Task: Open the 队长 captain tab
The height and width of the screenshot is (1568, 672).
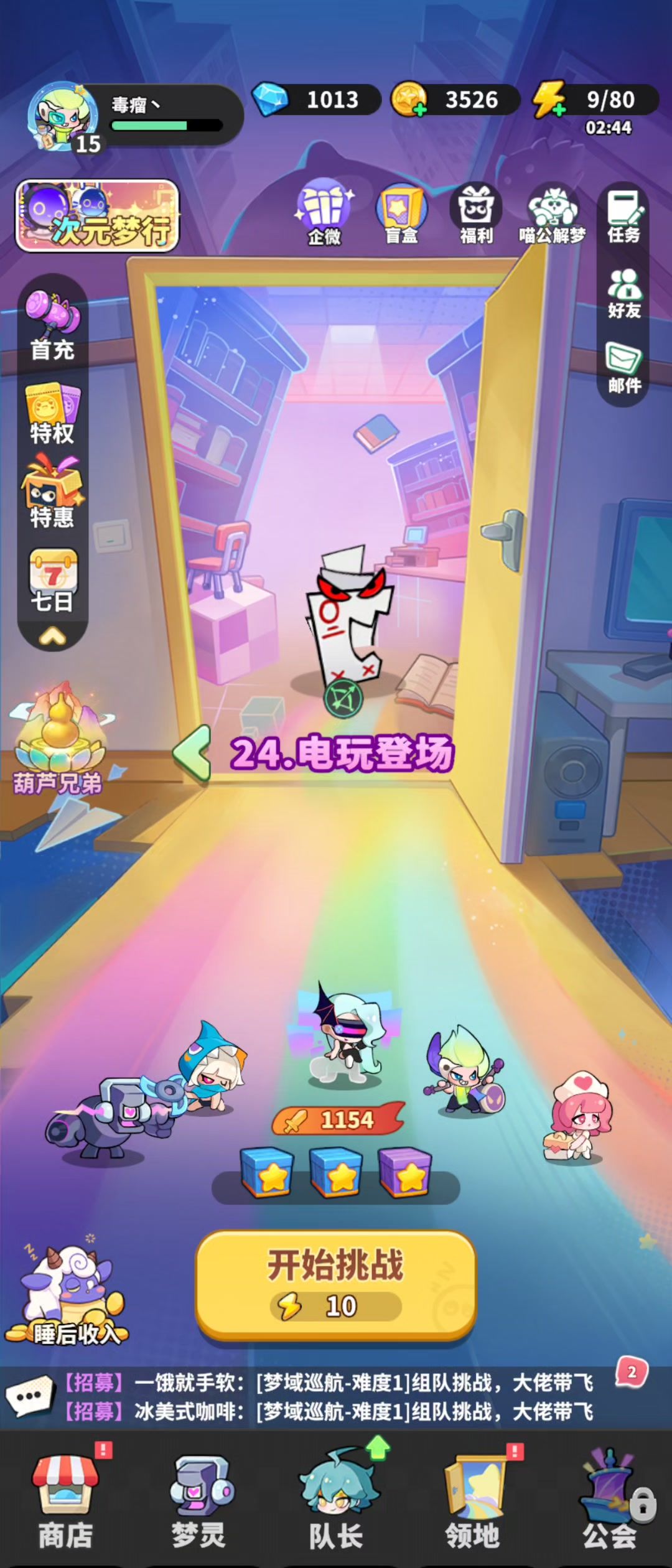Action: pos(336,1501)
